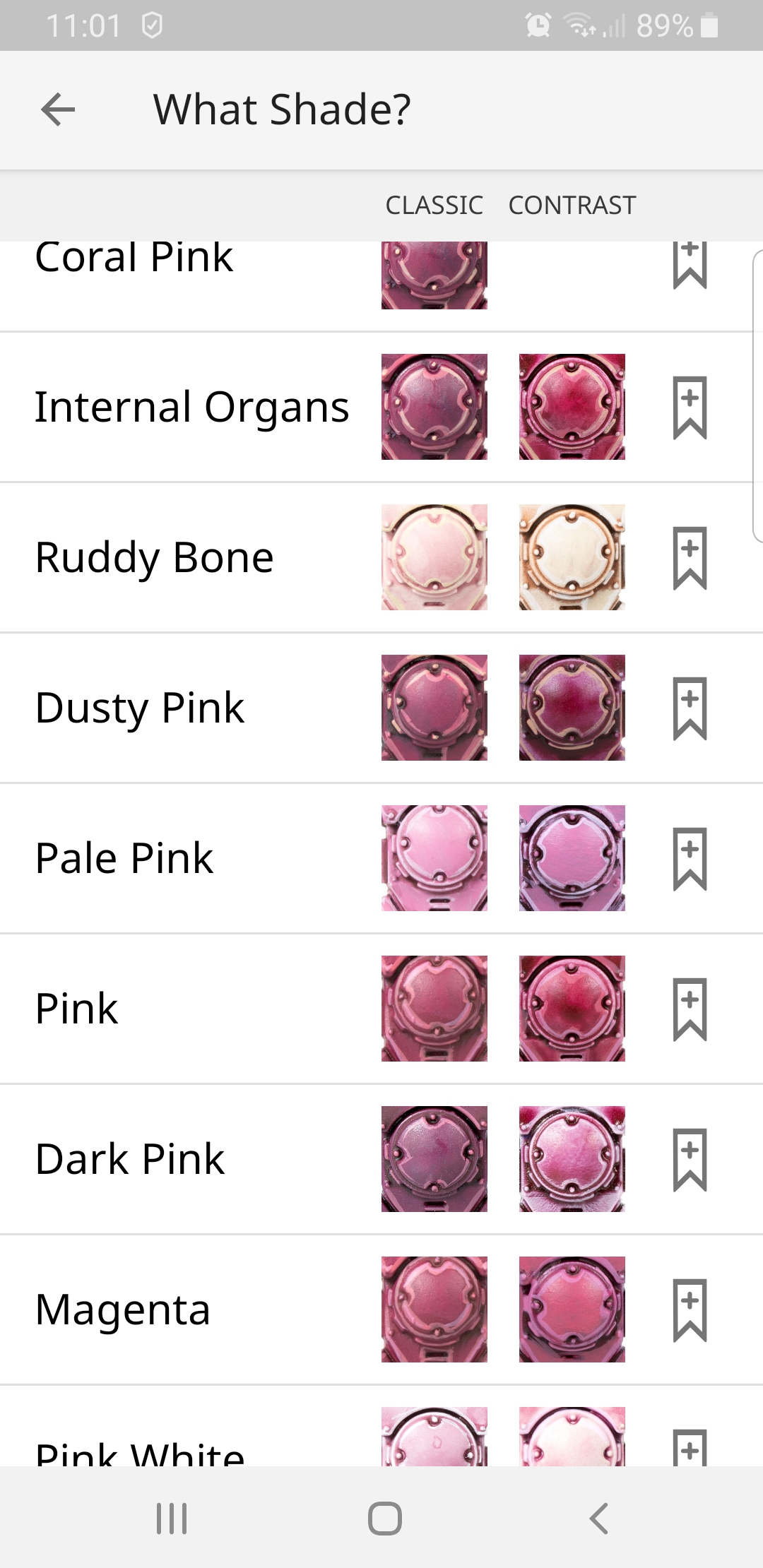The width and height of the screenshot is (763, 1568).
Task: Choose the Dusty Pink classic swatch
Action: [x=434, y=708]
